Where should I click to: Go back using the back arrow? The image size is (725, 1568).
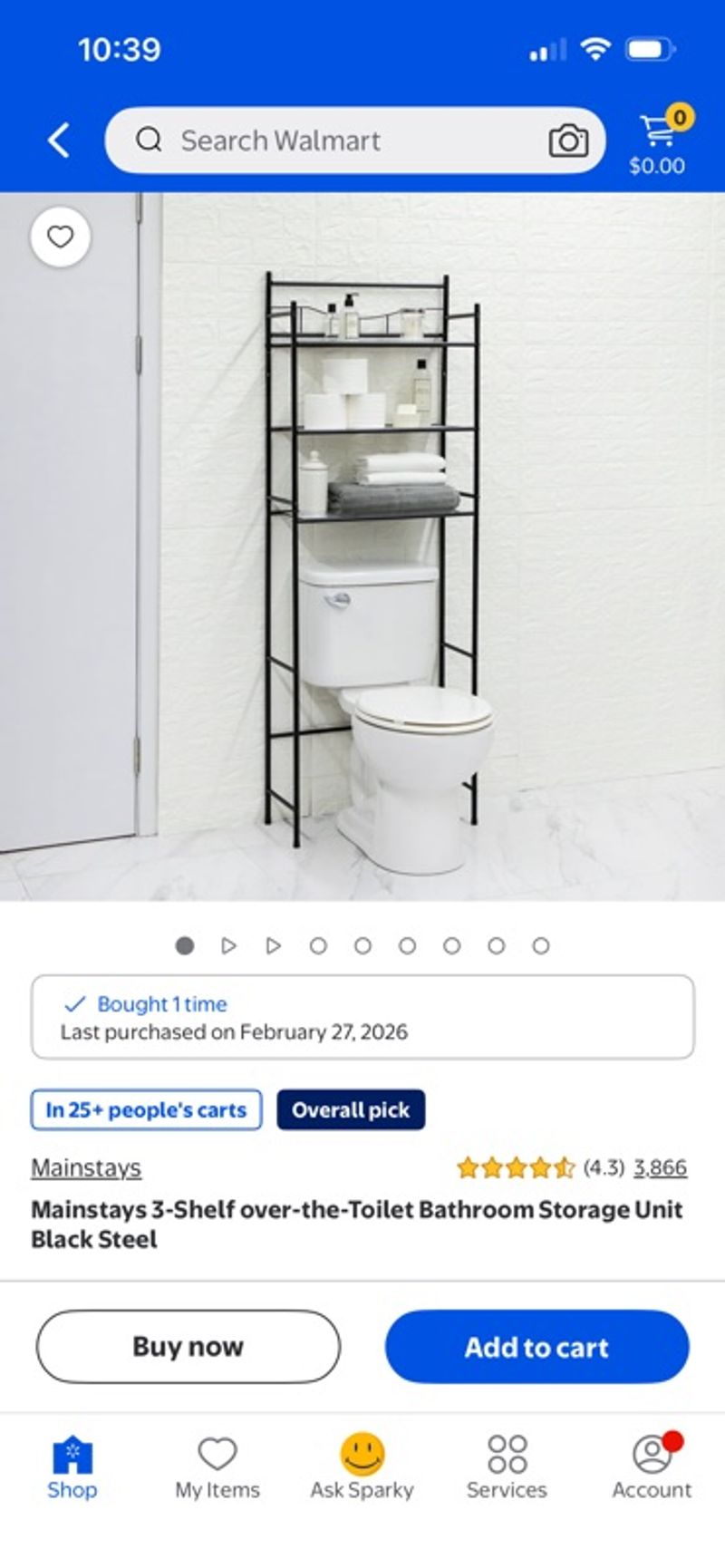[59, 140]
